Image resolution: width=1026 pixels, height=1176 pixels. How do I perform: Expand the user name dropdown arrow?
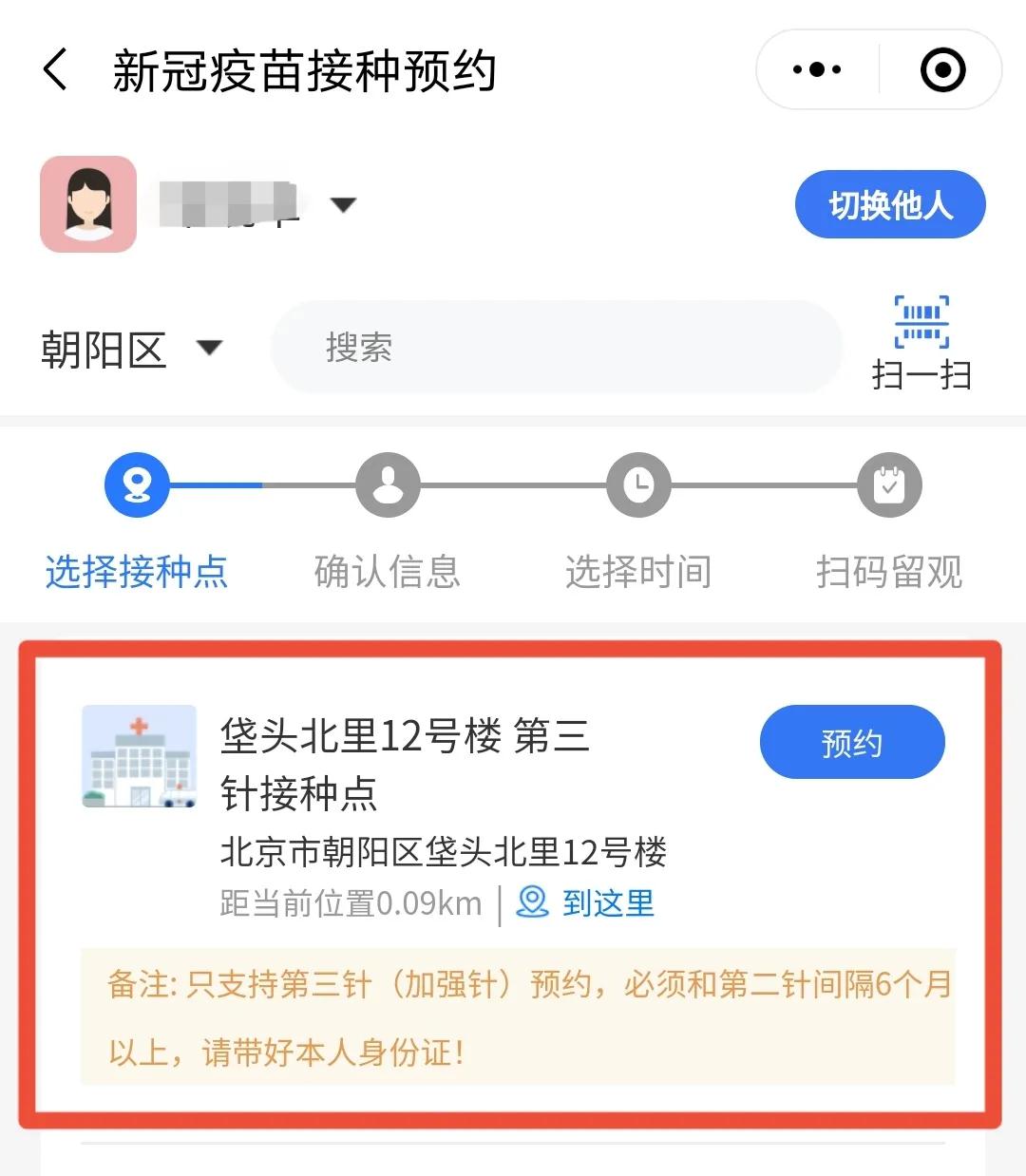[342, 204]
